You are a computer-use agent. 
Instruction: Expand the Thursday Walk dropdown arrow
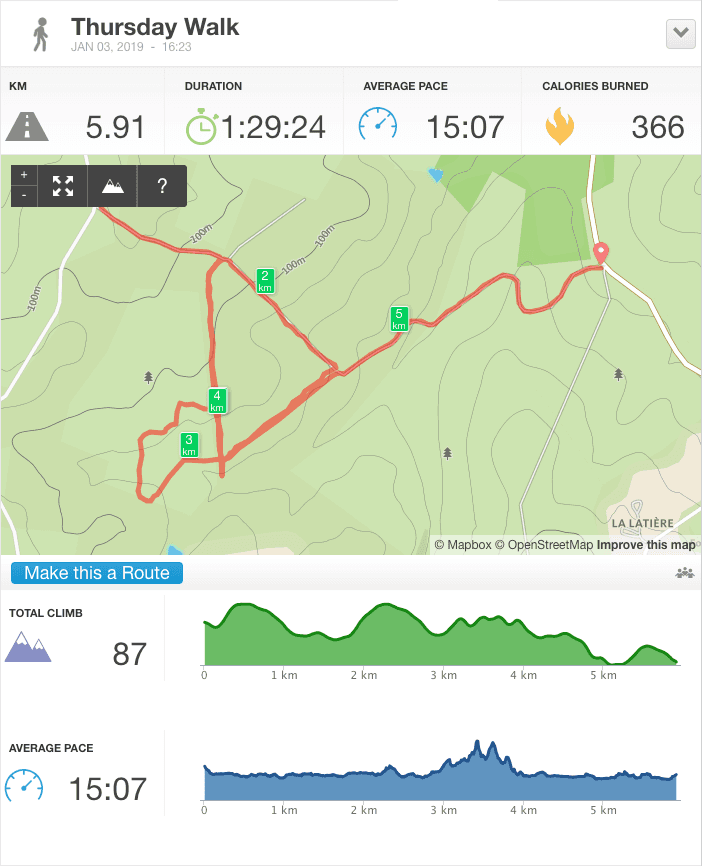coord(680,33)
